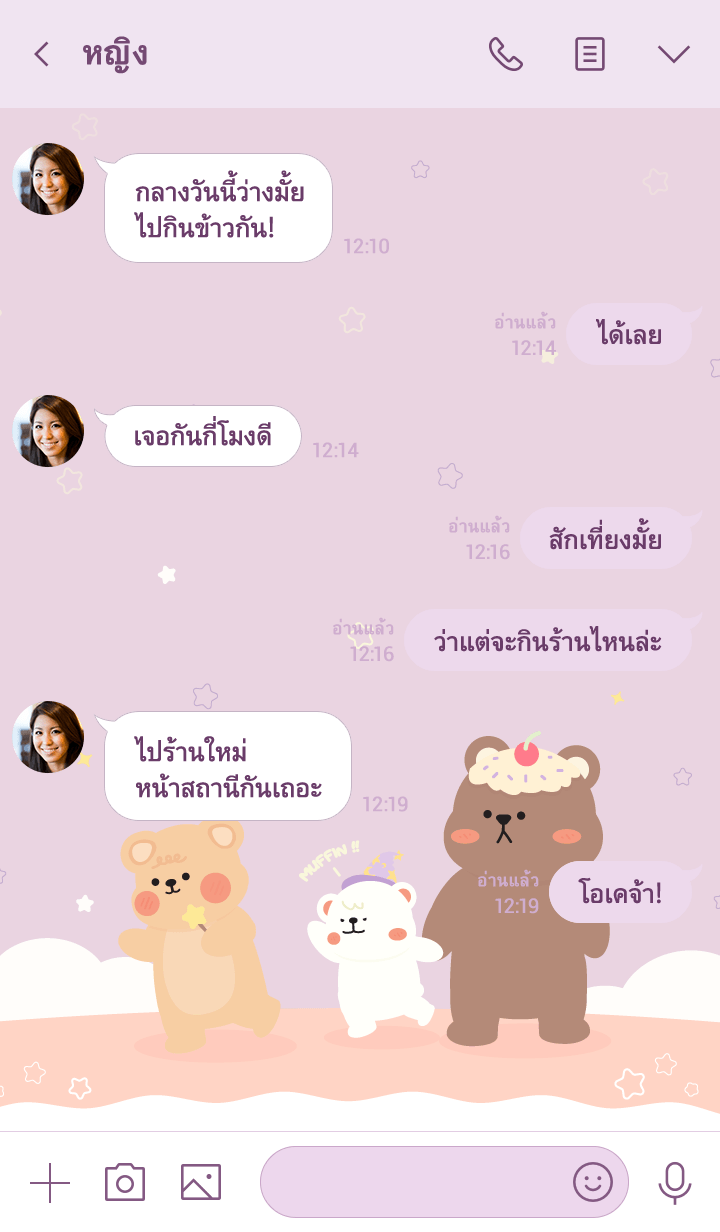Launch the camera to take a photo
The image size is (720, 1232).
(x=125, y=1182)
